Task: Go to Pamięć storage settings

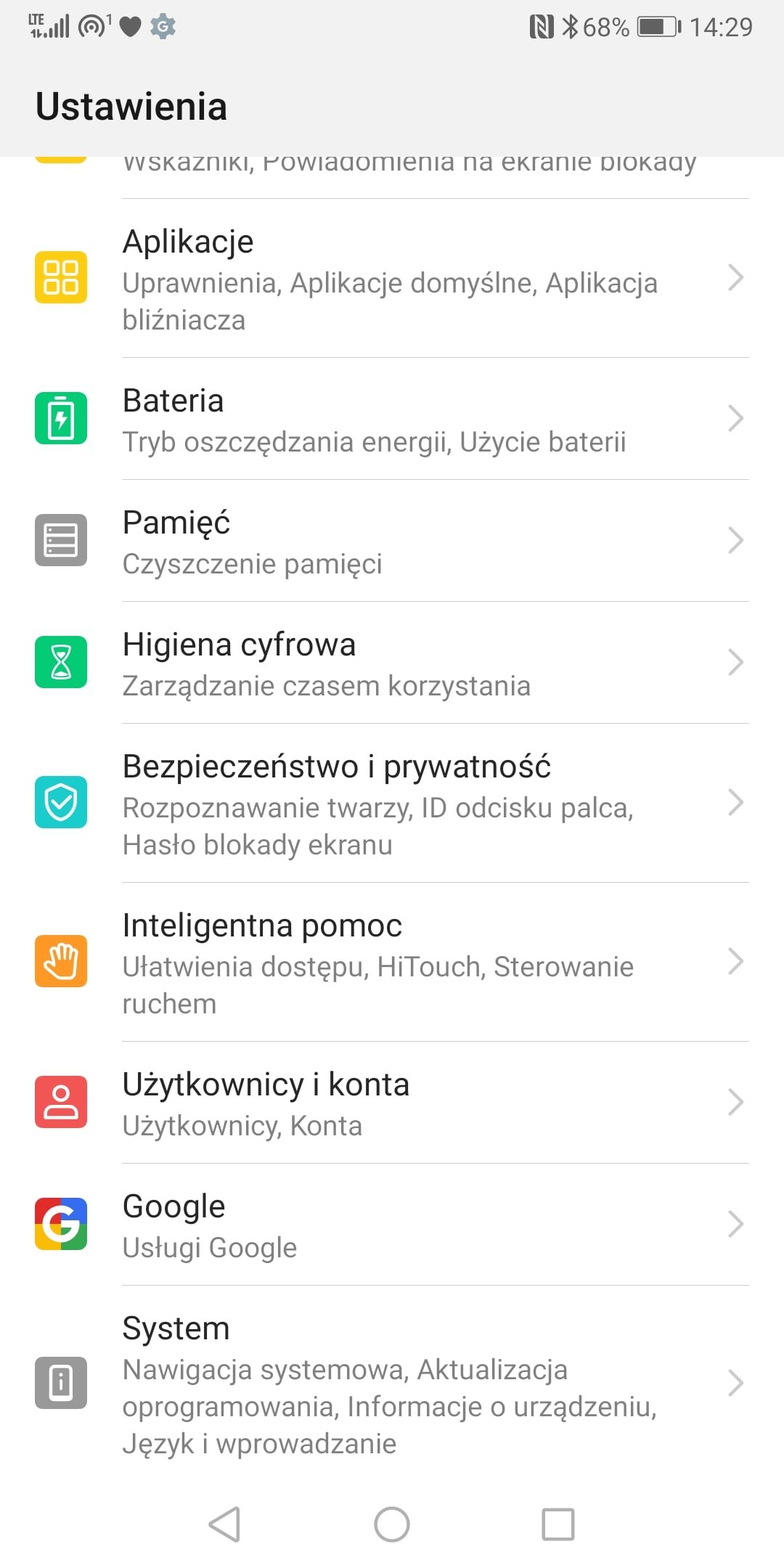Action: click(x=392, y=541)
